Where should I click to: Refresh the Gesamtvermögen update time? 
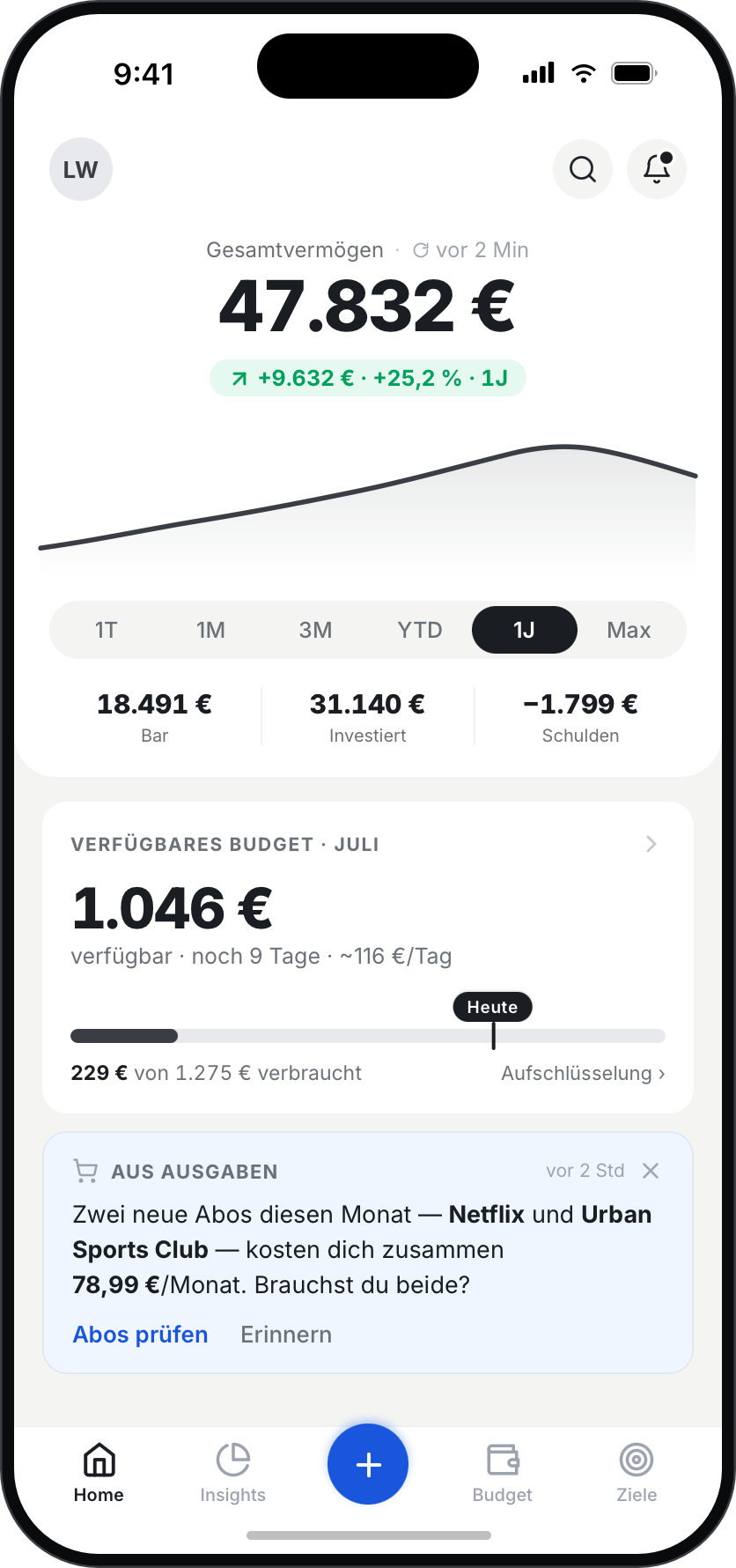(x=471, y=250)
